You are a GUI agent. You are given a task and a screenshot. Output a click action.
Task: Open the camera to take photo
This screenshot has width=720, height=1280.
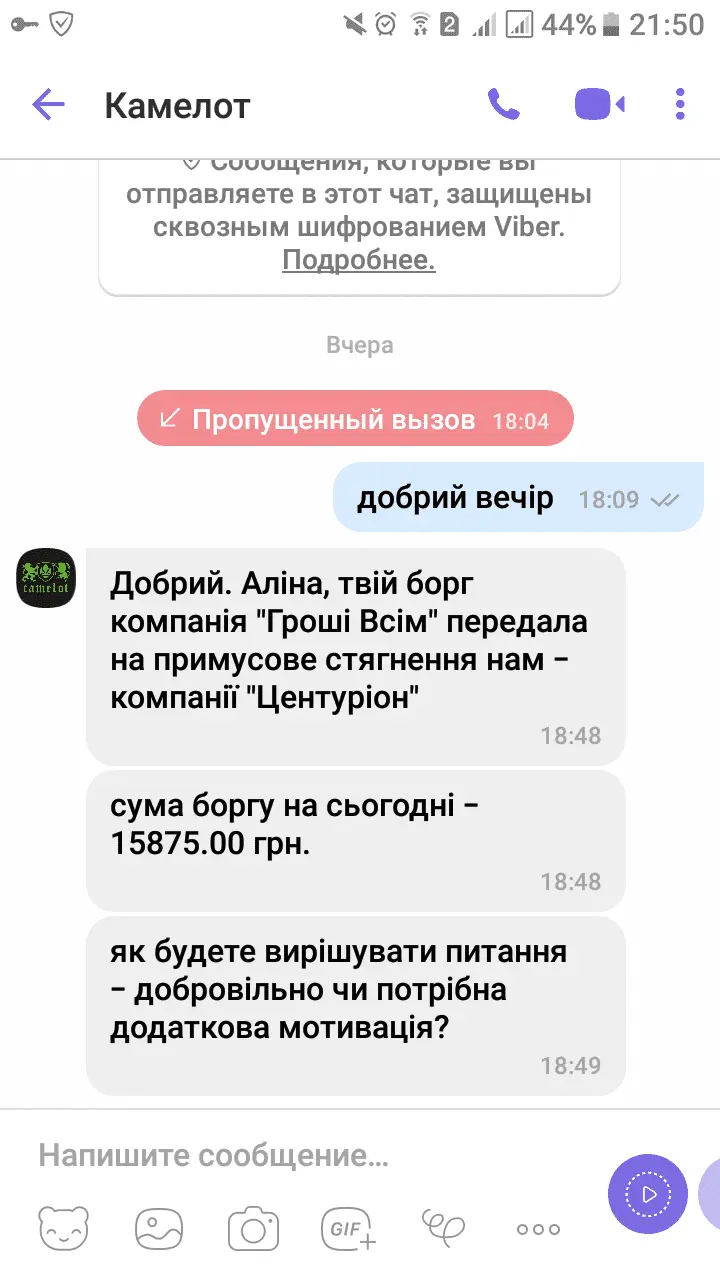coord(252,1228)
